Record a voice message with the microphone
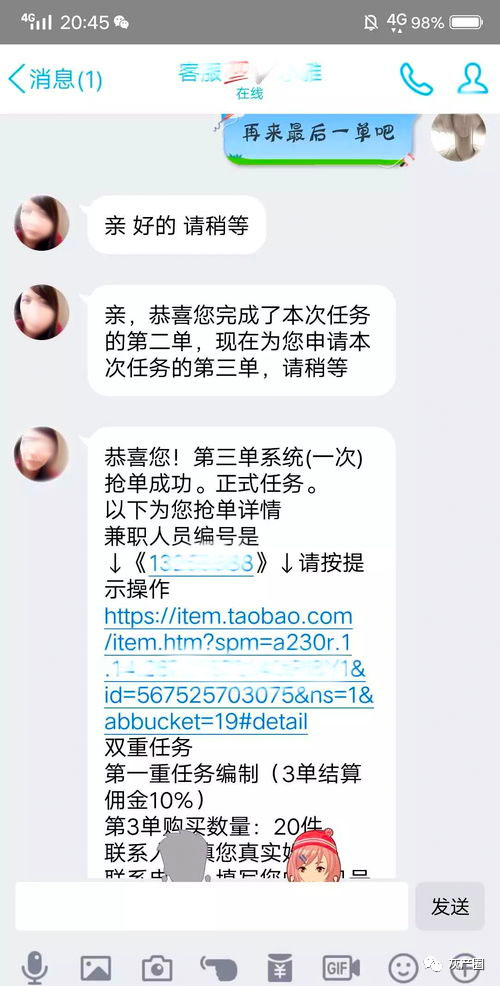 point(35,967)
